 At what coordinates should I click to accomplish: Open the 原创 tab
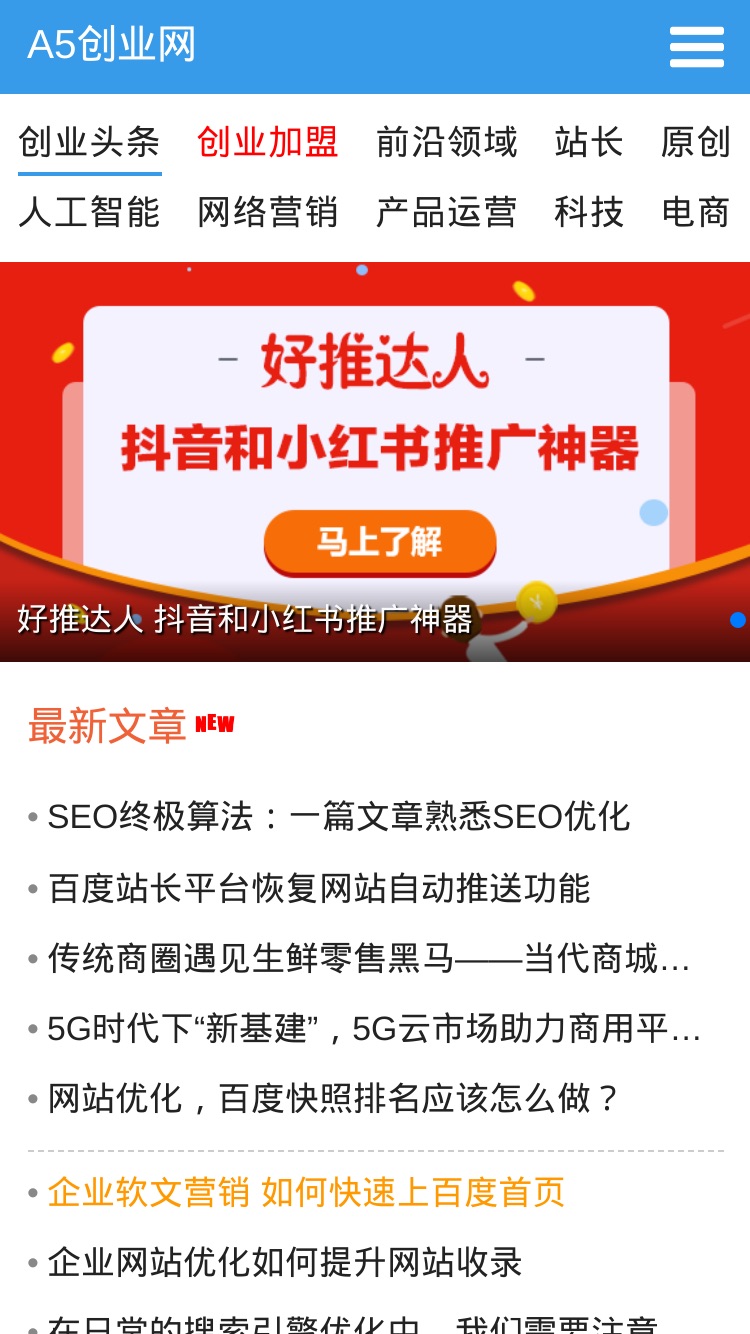click(697, 142)
